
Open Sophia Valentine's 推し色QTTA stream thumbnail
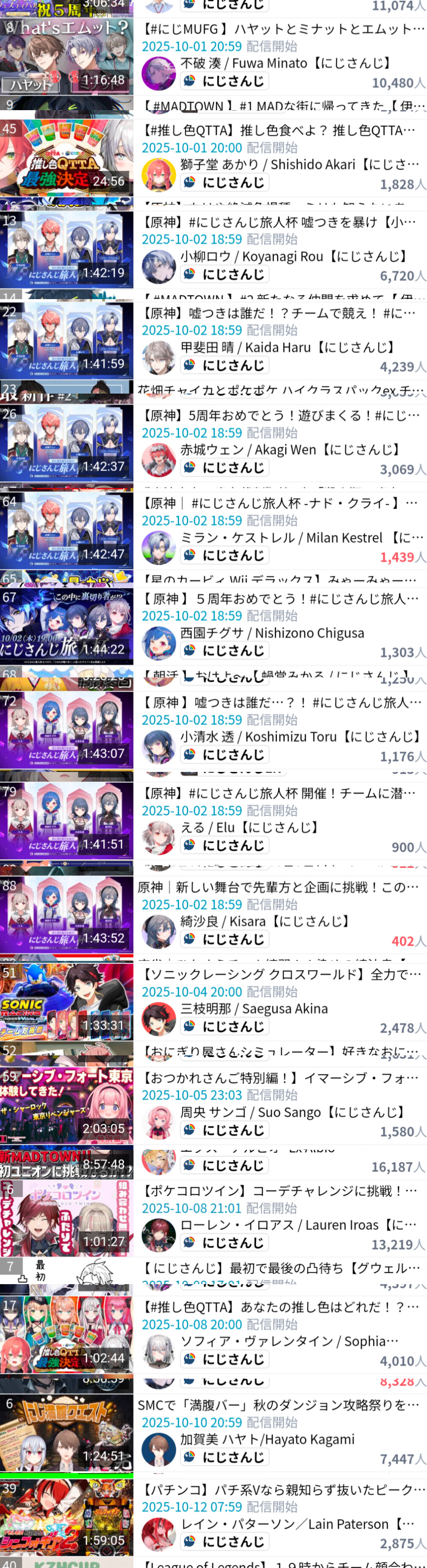[x=66, y=1334]
